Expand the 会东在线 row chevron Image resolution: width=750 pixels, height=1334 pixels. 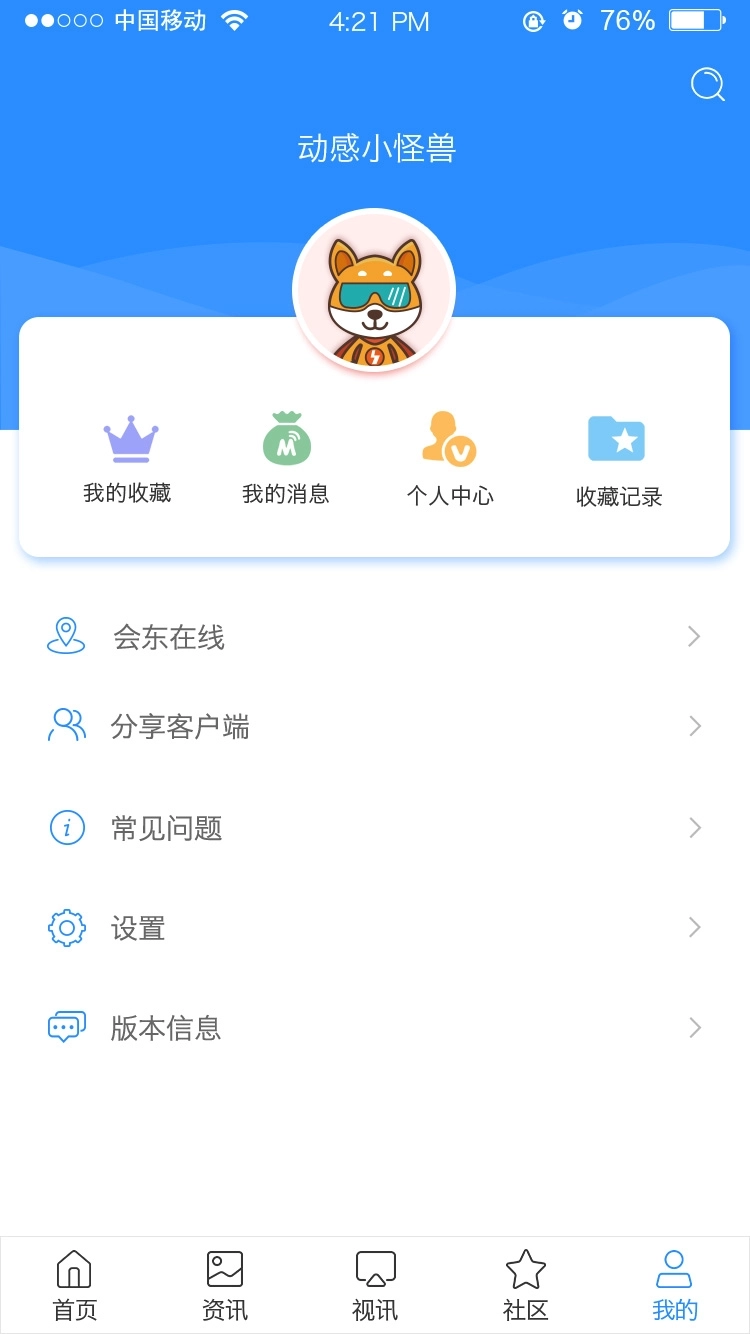694,636
